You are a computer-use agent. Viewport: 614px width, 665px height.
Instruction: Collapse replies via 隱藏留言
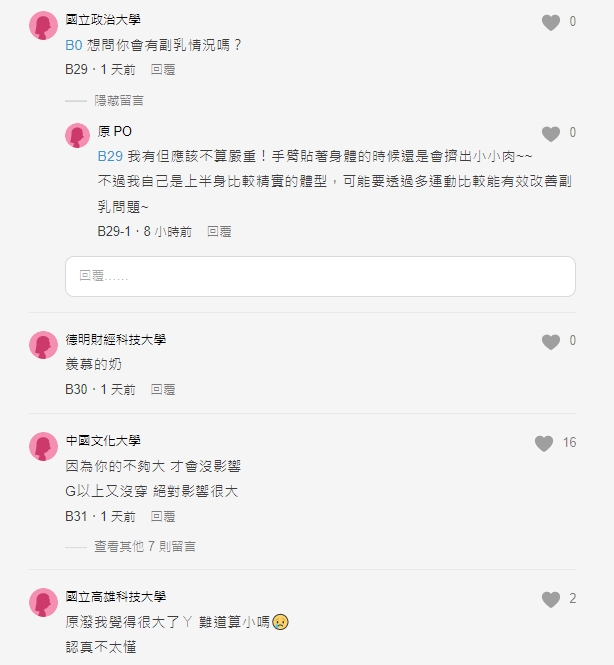click(119, 101)
